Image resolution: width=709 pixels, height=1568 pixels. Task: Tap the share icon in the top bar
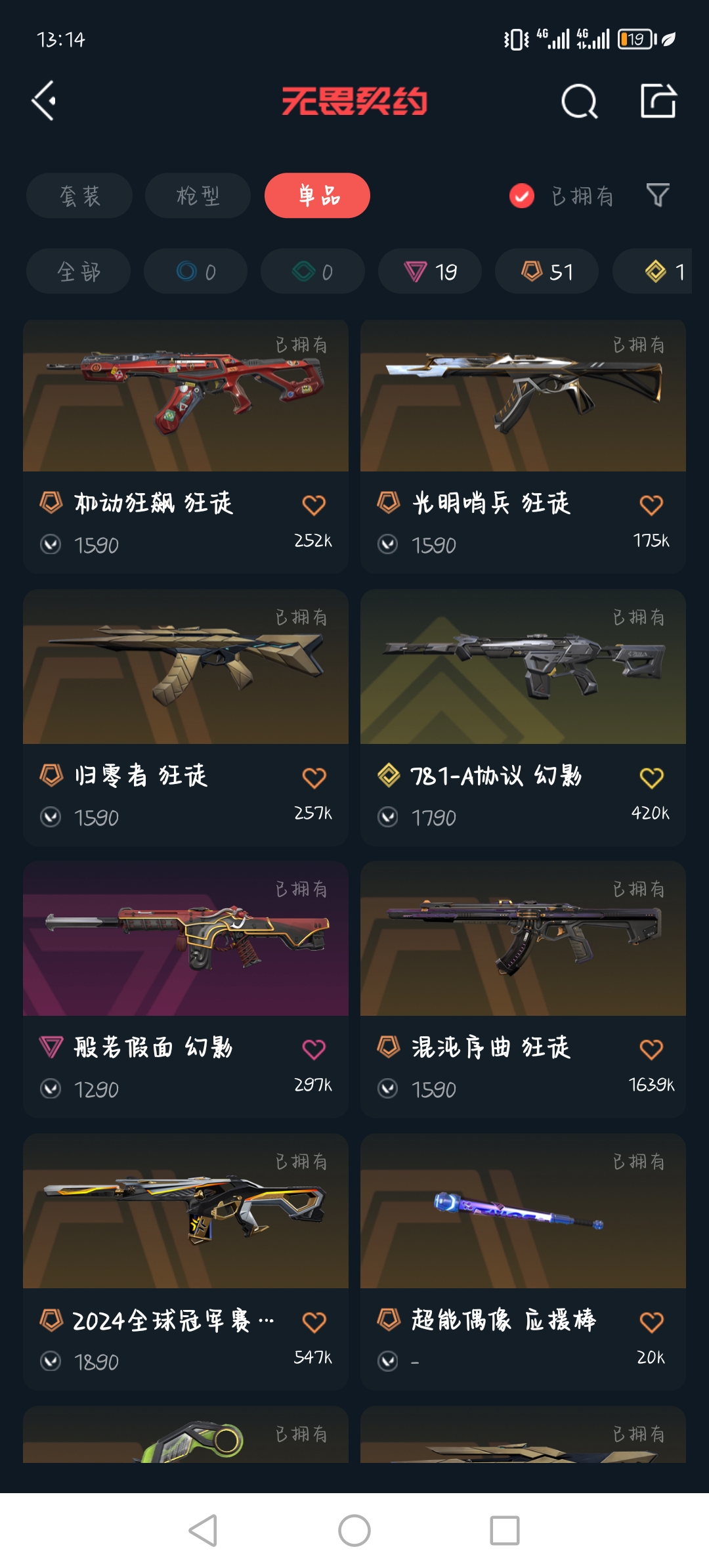pos(658,101)
